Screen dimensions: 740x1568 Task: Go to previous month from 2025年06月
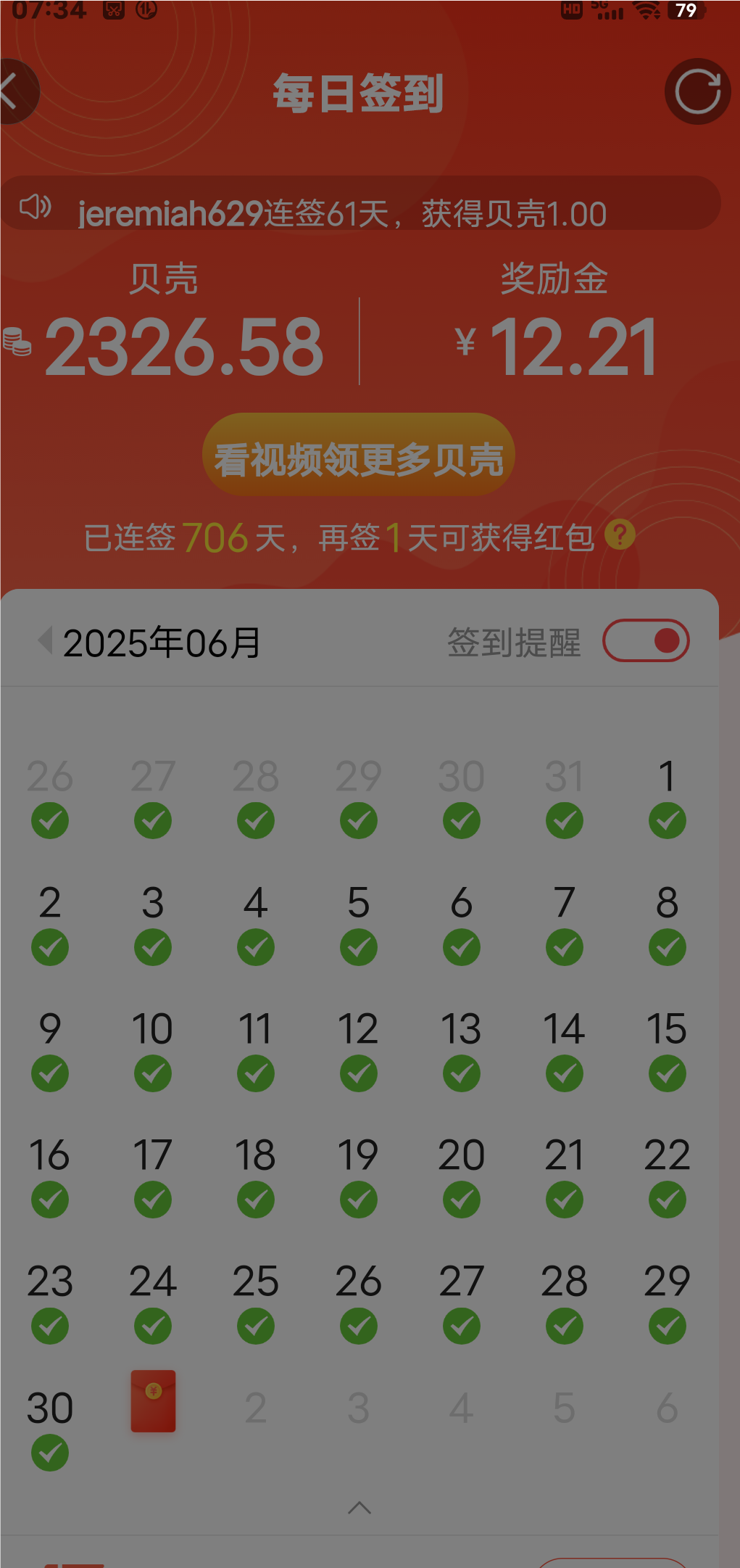coord(45,641)
